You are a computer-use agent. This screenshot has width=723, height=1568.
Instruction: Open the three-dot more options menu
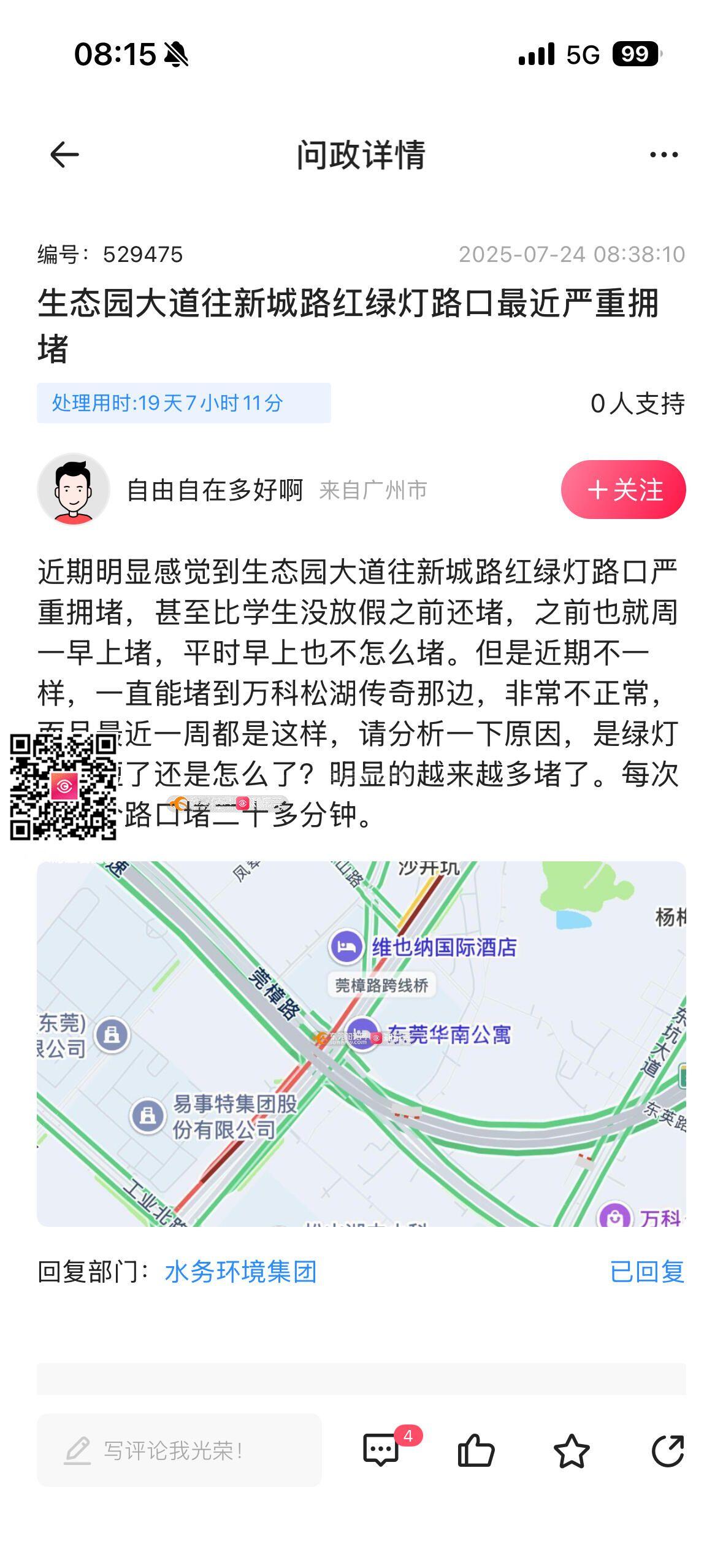[x=664, y=155]
